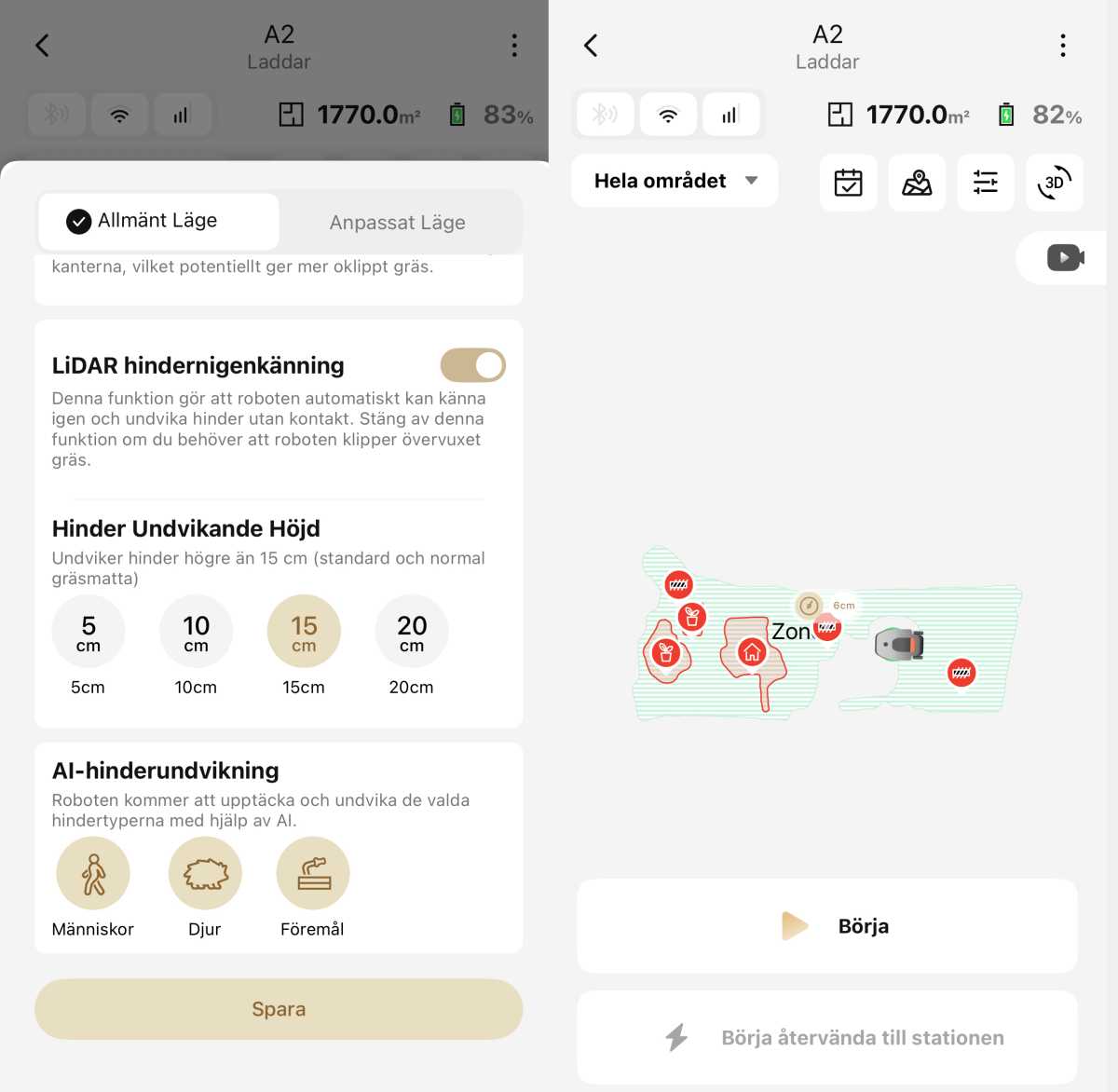Toggle Människor AI obstacle avoidance

coord(93,874)
